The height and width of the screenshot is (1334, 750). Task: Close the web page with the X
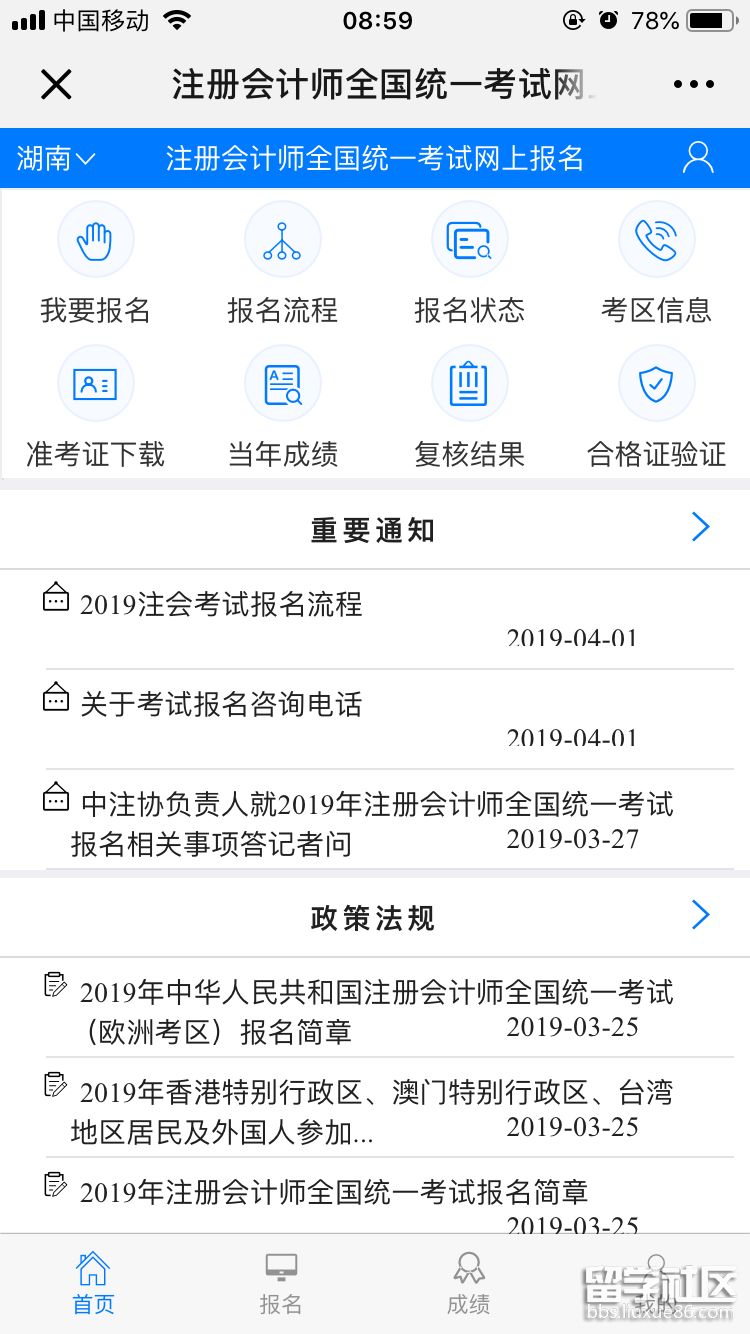pyautogui.click(x=56, y=85)
